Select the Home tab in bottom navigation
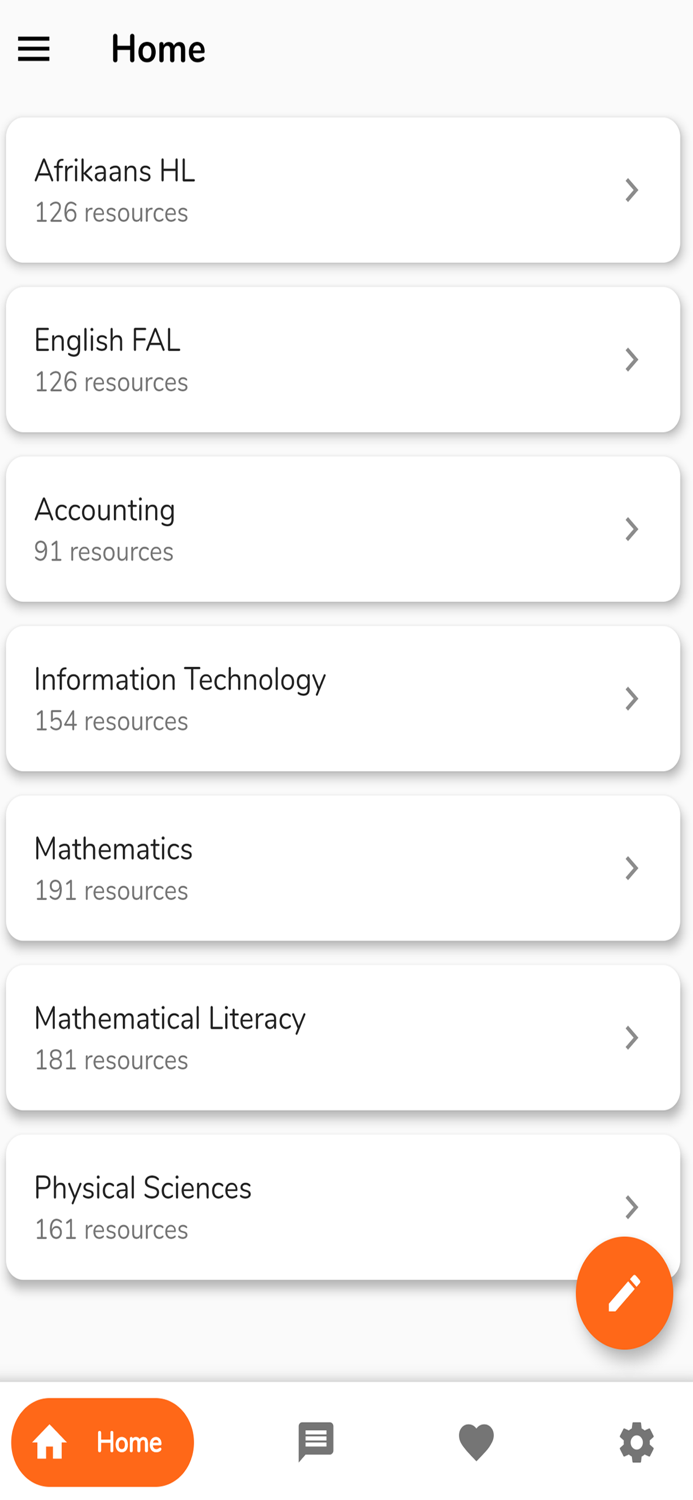The width and height of the screenshot is (693, 1500). 102,1442
